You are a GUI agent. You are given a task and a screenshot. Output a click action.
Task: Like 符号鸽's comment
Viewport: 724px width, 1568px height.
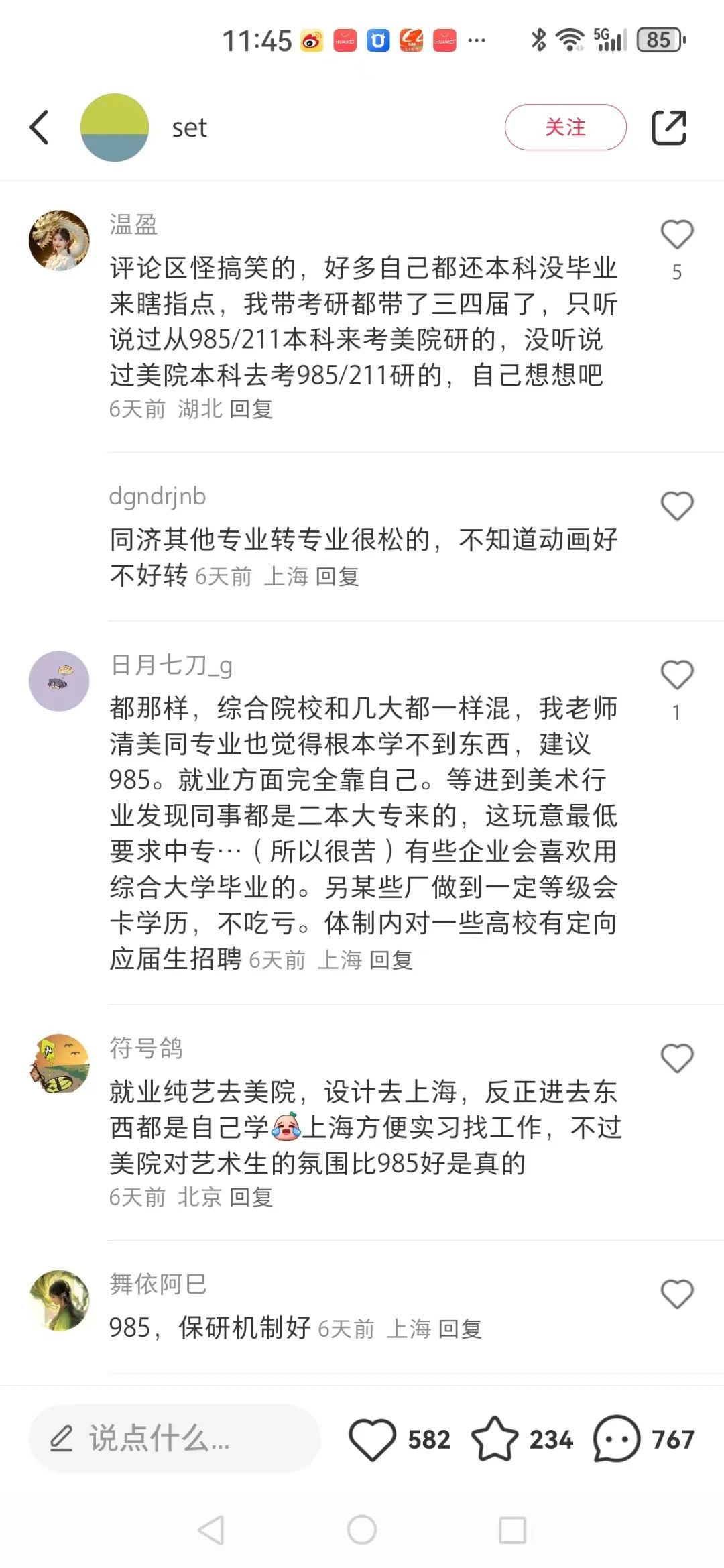[676, 1059]
